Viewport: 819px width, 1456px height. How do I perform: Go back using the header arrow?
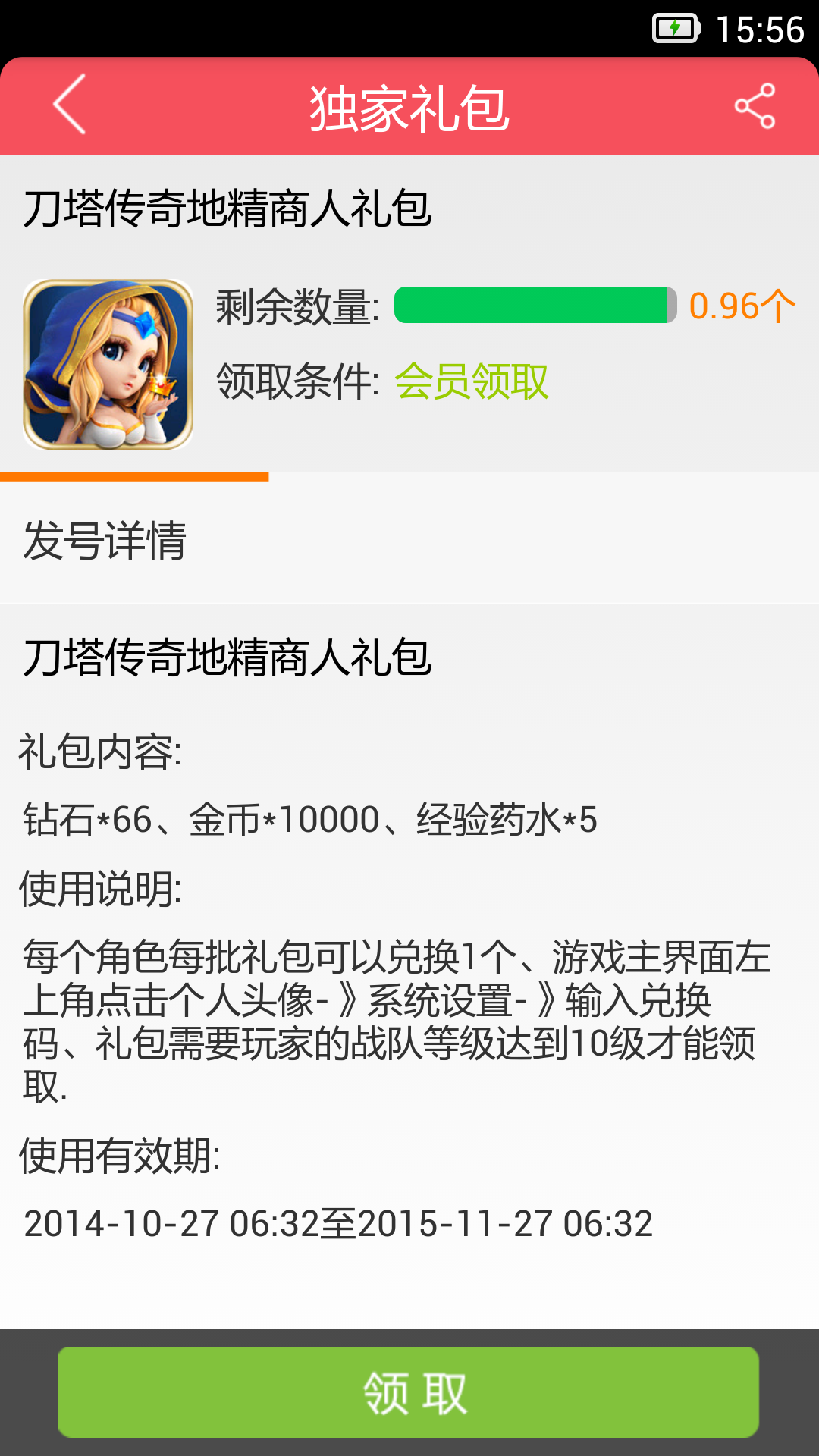[69, 105]
